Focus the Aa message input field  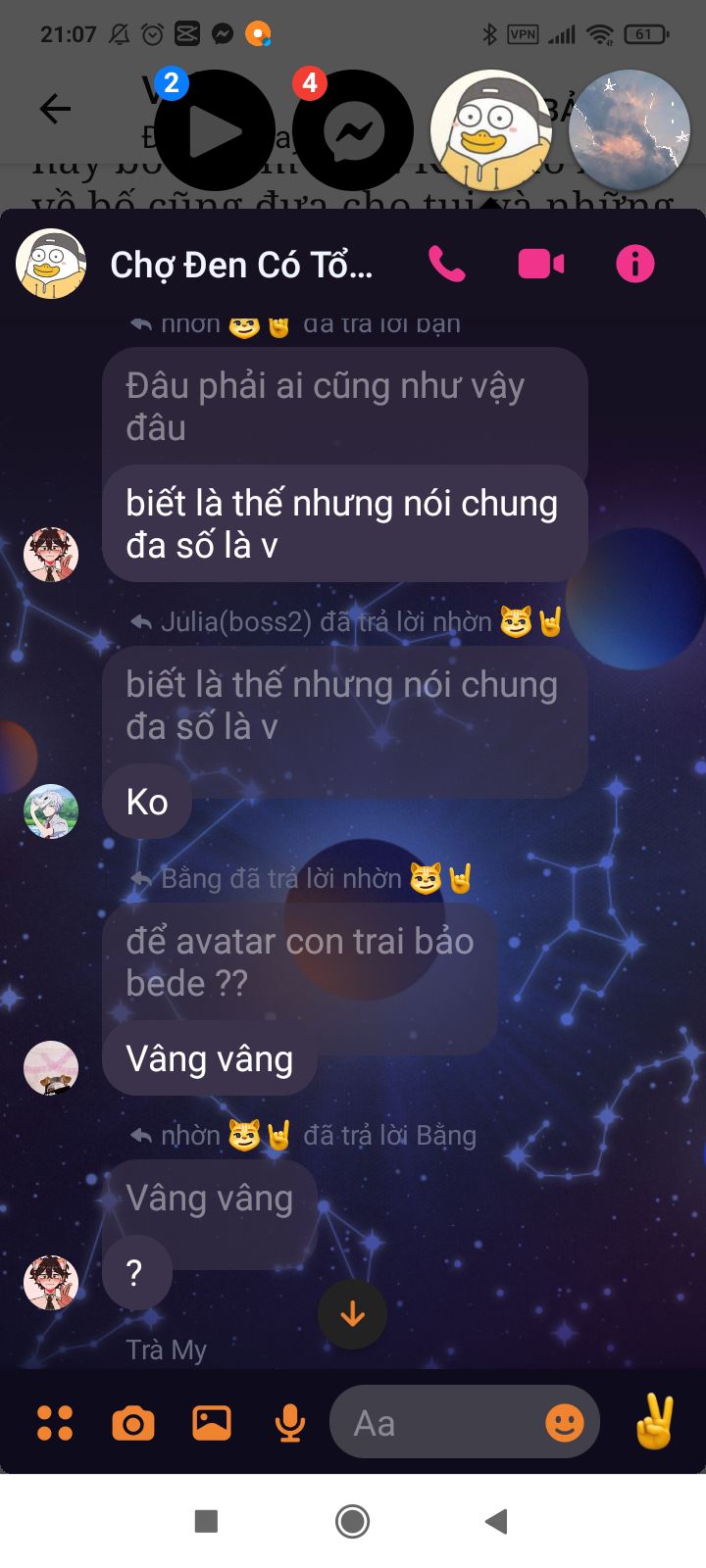431,1423
